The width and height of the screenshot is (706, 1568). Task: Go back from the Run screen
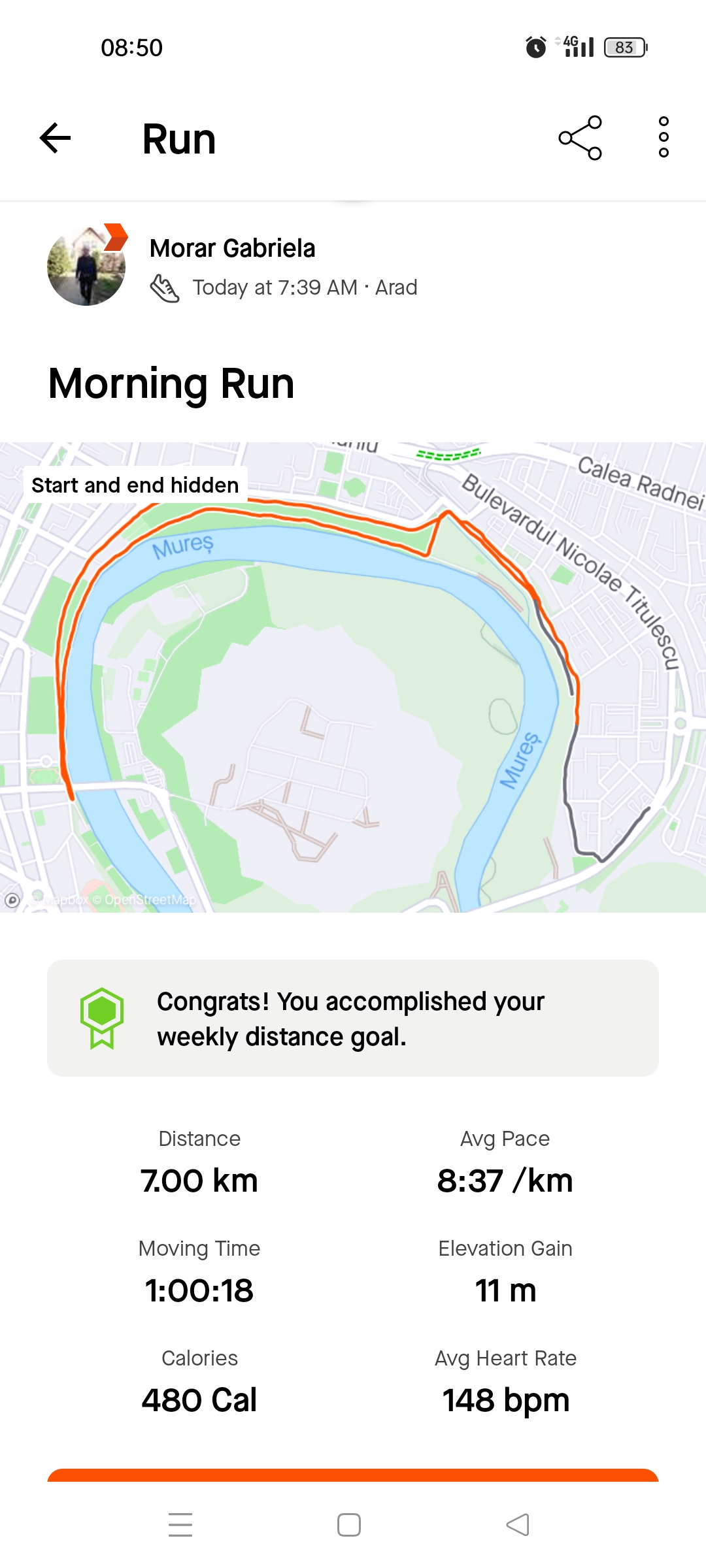pos(55,138)
